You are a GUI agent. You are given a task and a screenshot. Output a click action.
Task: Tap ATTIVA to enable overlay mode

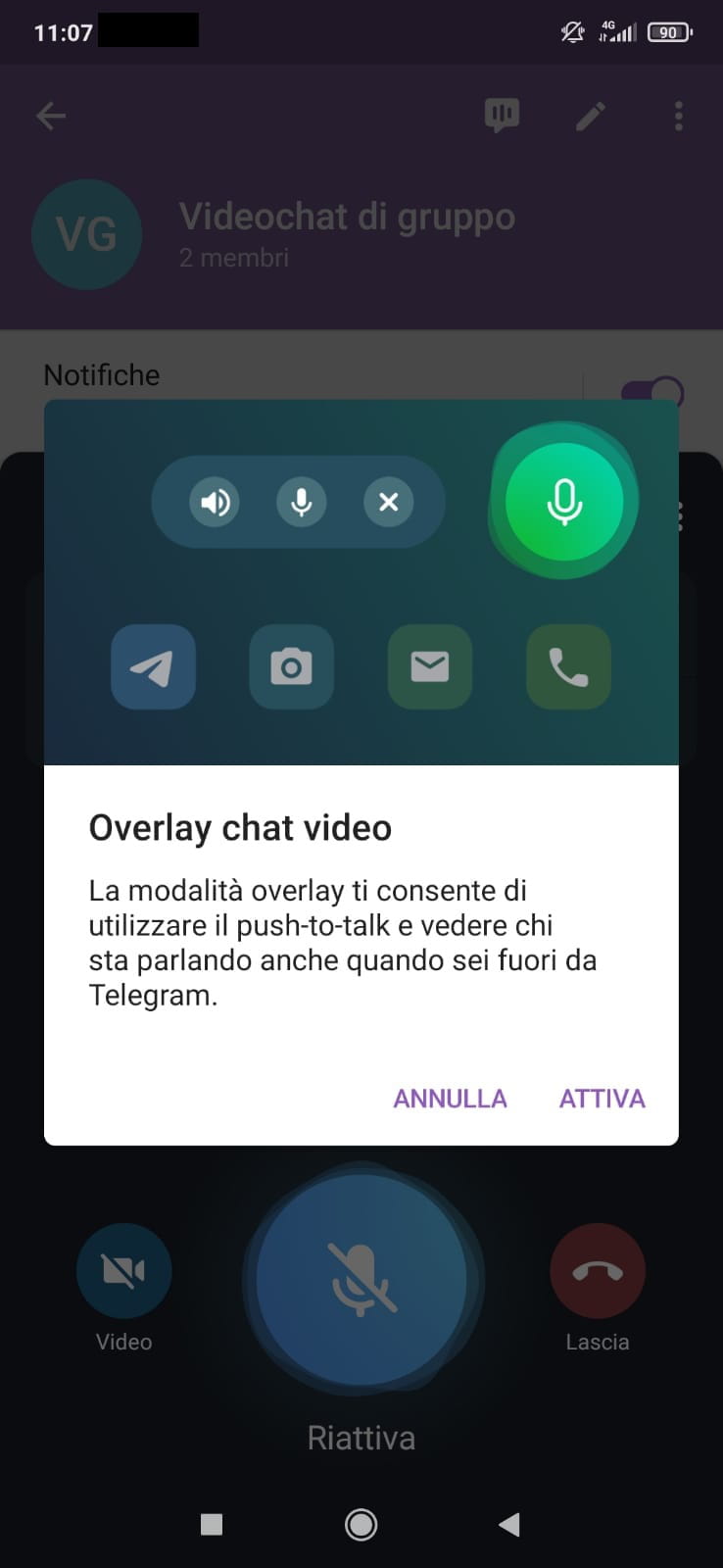602,1099
